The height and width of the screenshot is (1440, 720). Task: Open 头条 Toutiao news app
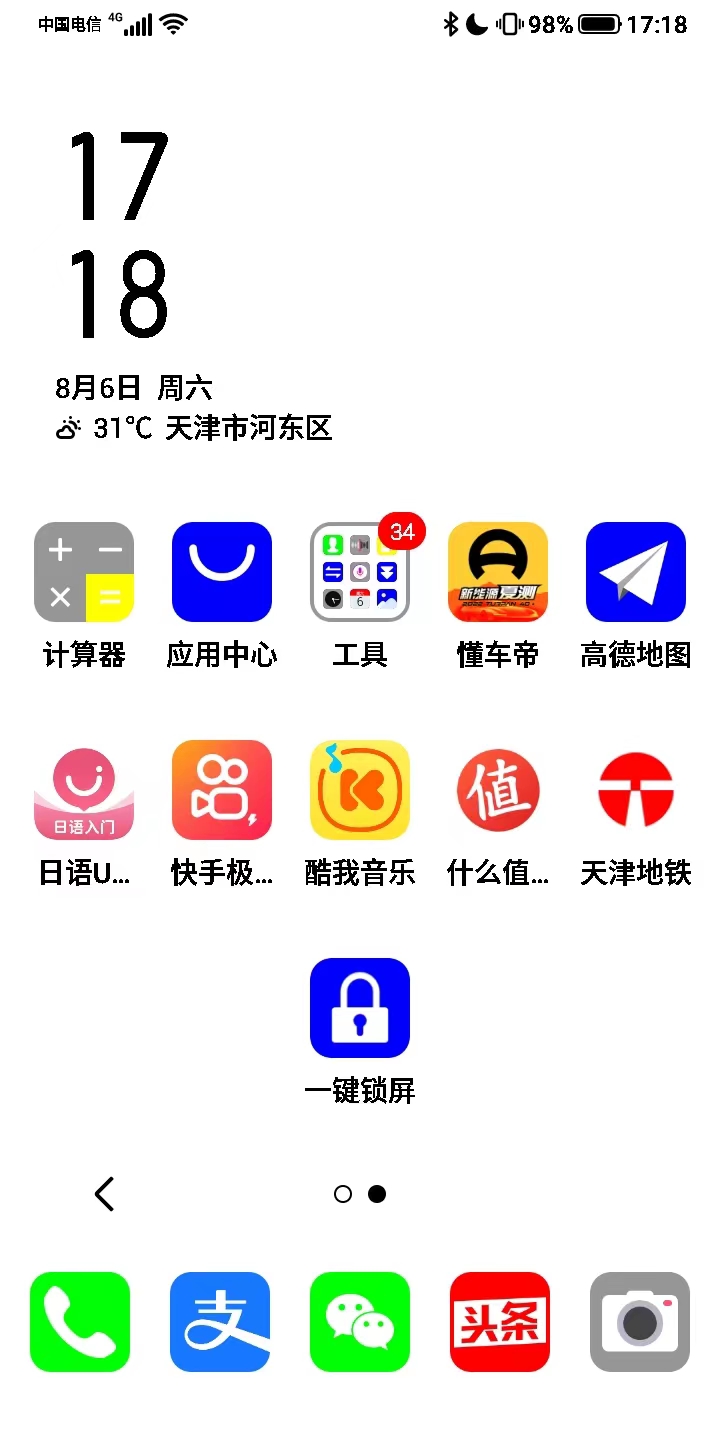coord(500,1322)
